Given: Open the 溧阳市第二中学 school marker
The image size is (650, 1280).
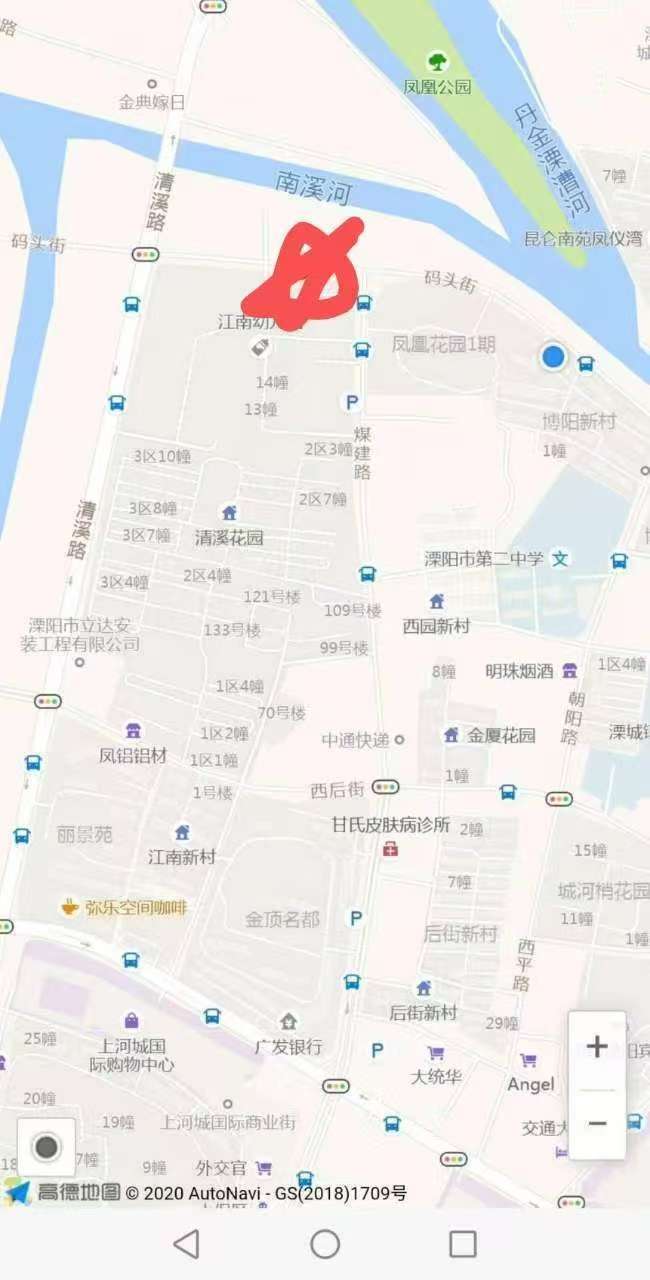Looking at the screenshot, I should [x=561, y=559].
